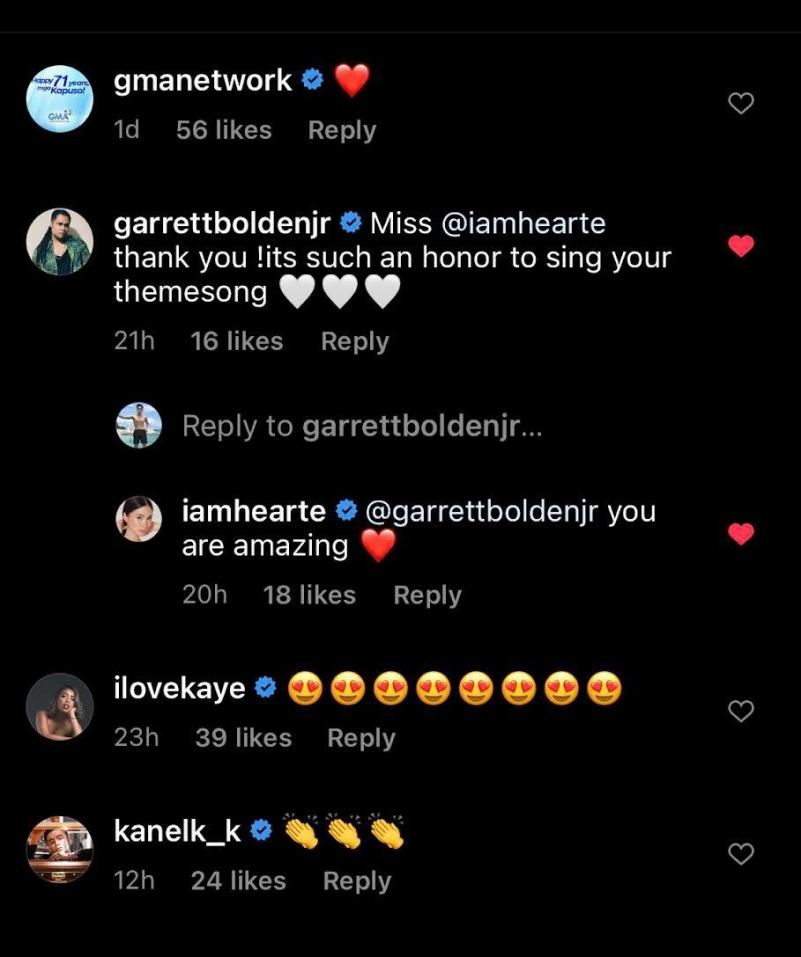Remove like from iamhearte's reply

(740, 534)
